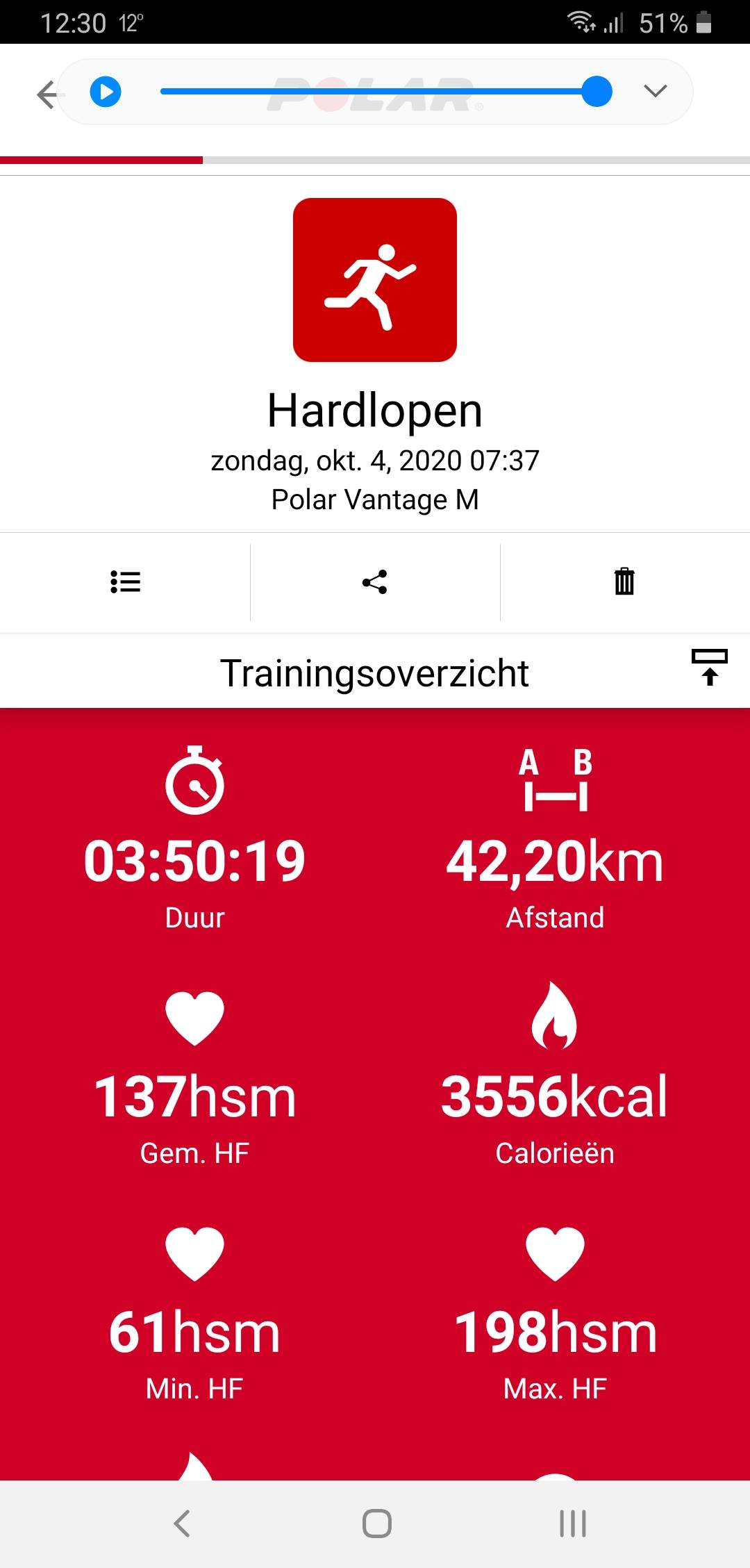Collapse the Trainingsoverzicht section

pyautogui.click(x=709, y=668)
